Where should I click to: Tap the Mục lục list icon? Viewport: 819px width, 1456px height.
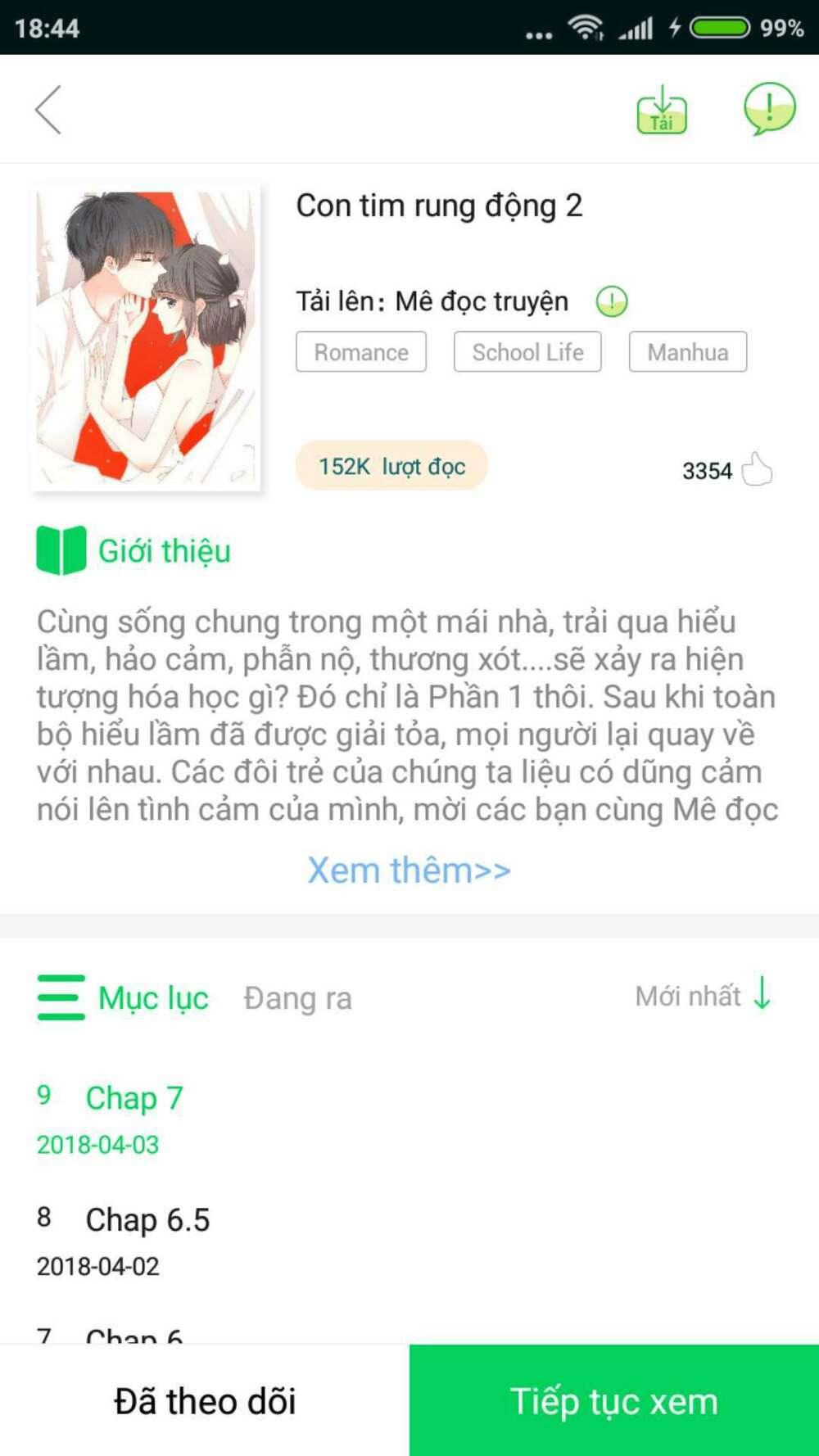coord(60,998)
